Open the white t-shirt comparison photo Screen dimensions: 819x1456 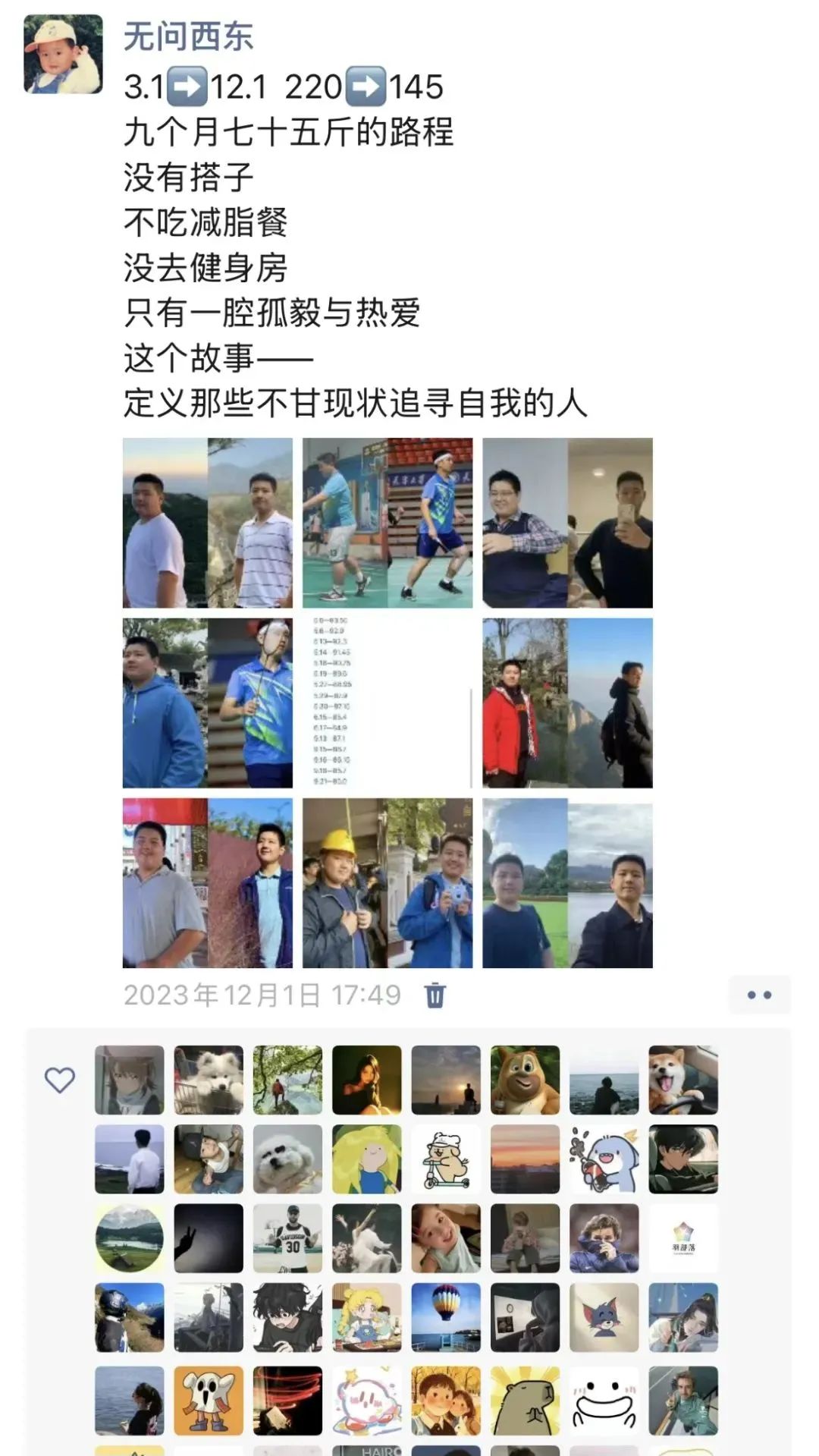[207, 523]
